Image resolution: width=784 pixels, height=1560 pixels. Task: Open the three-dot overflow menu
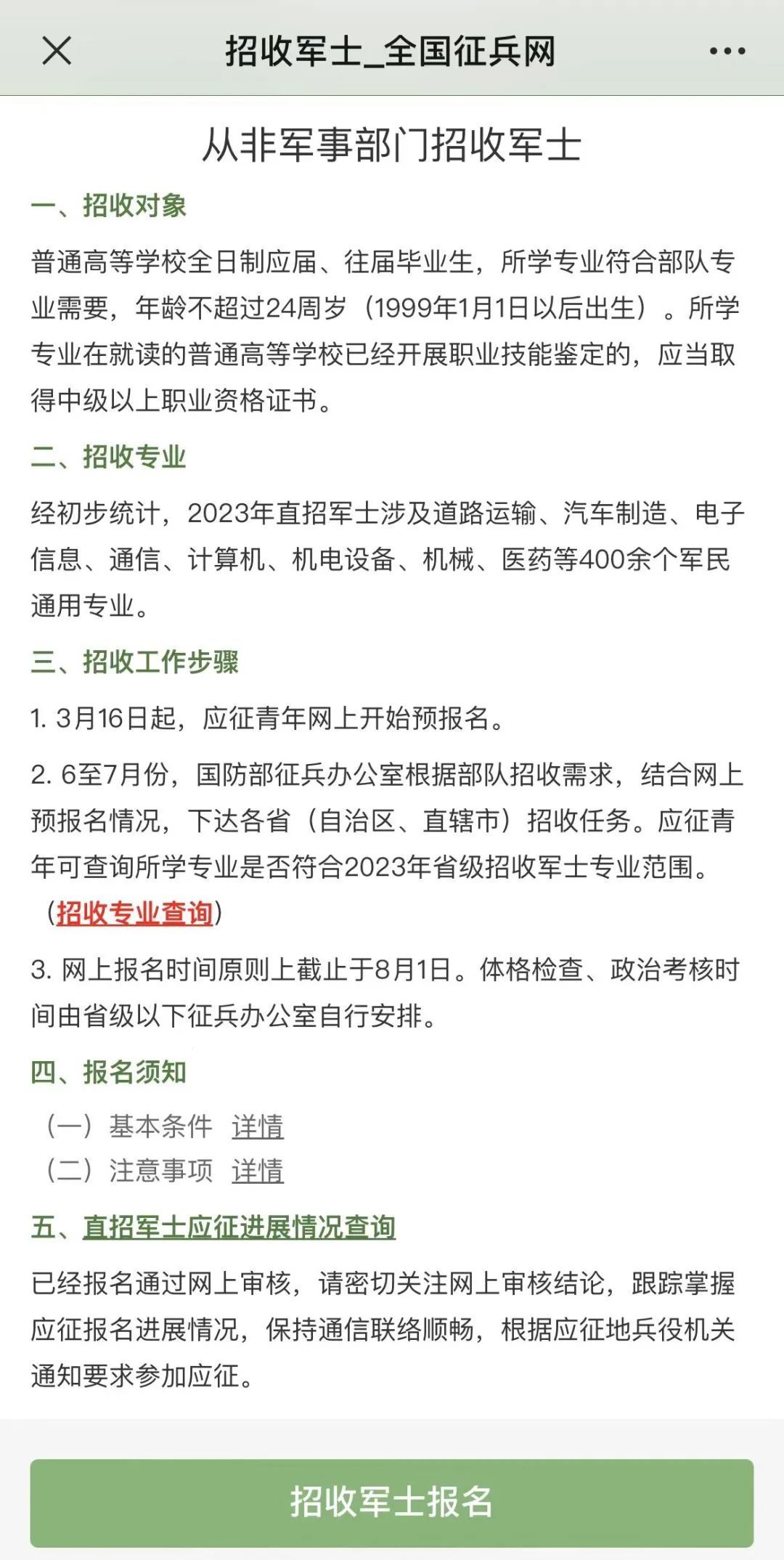(727, 51)
